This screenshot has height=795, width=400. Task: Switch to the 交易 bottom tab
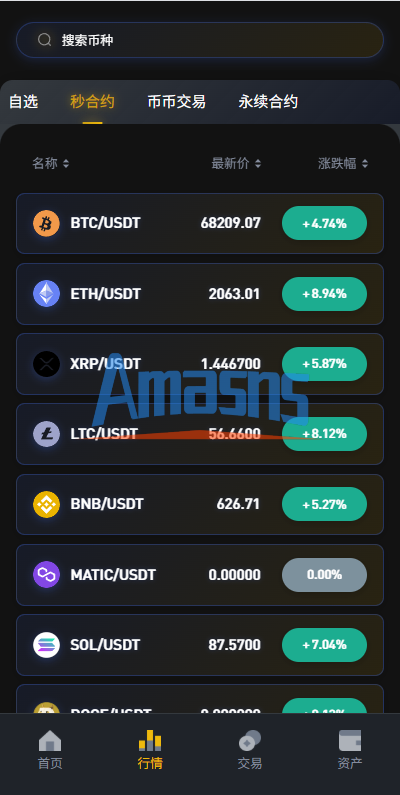[x=250, y=750]
